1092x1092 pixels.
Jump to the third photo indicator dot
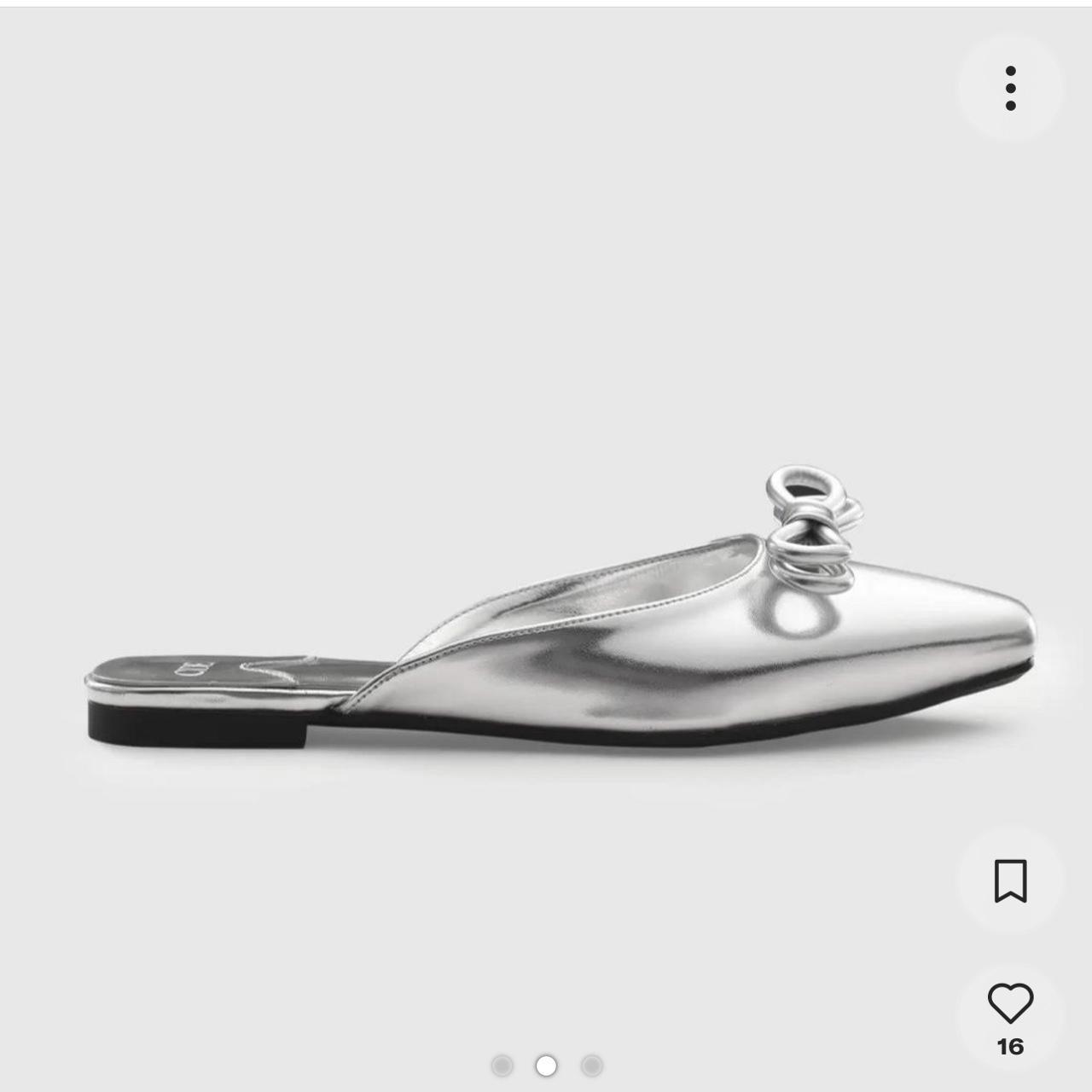point(591,1066)
